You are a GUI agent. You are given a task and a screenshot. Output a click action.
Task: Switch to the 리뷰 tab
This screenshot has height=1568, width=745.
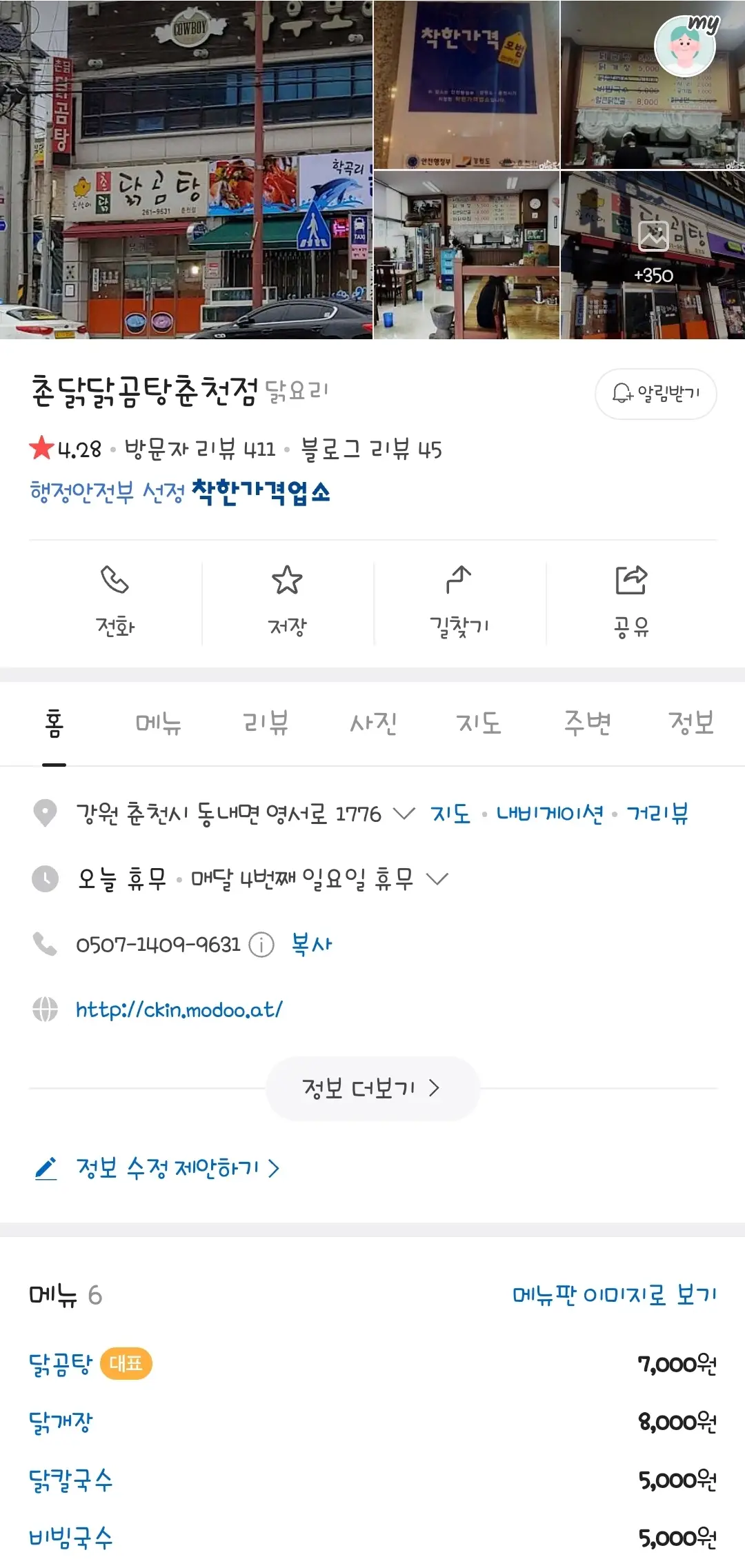[266, 723]
